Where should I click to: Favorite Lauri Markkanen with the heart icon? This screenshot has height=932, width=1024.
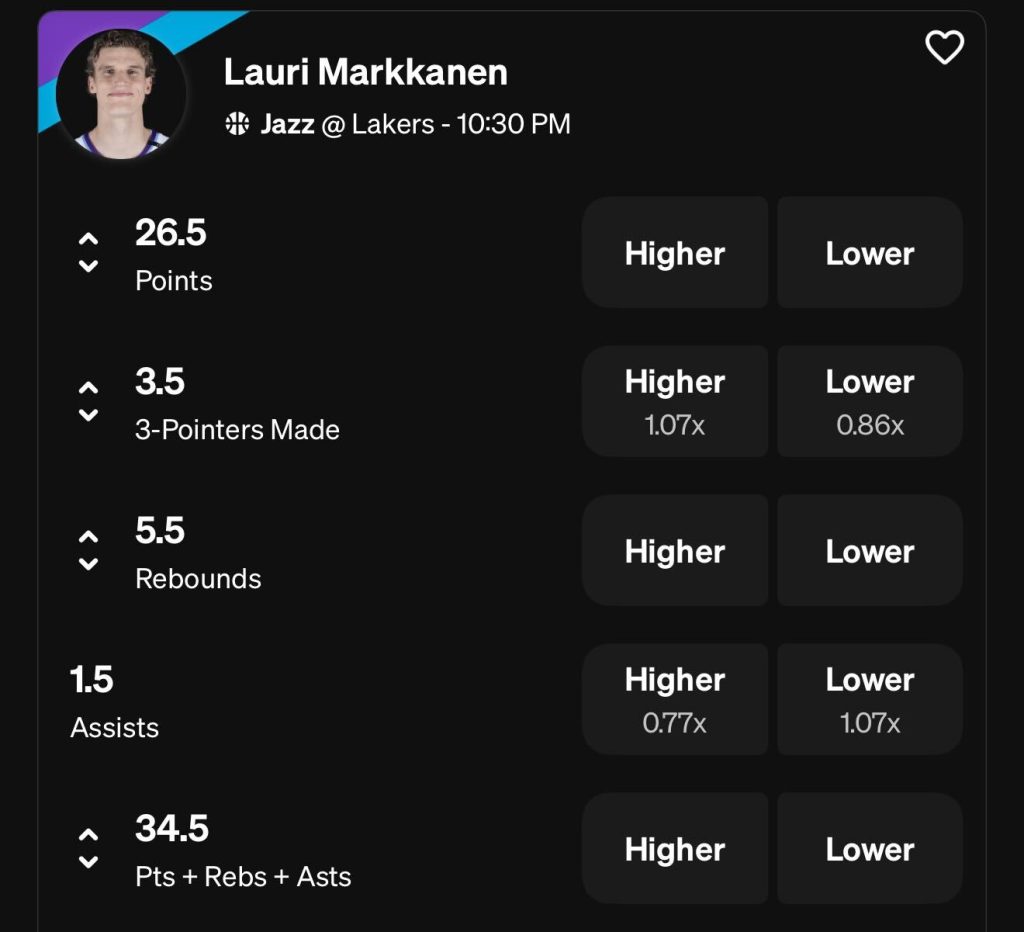(x=944, y=47)
